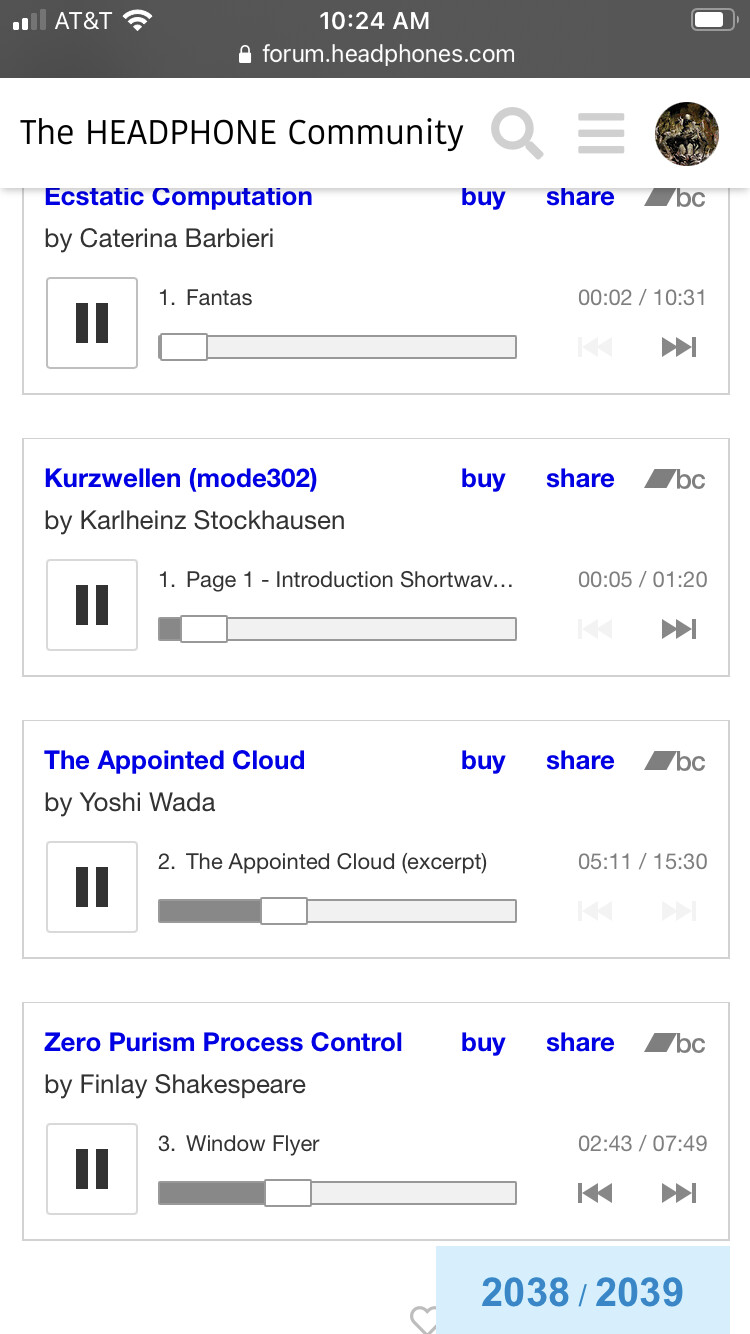
Task: Buy Zero Purism Process Control album
Action: click(483, 1043)
